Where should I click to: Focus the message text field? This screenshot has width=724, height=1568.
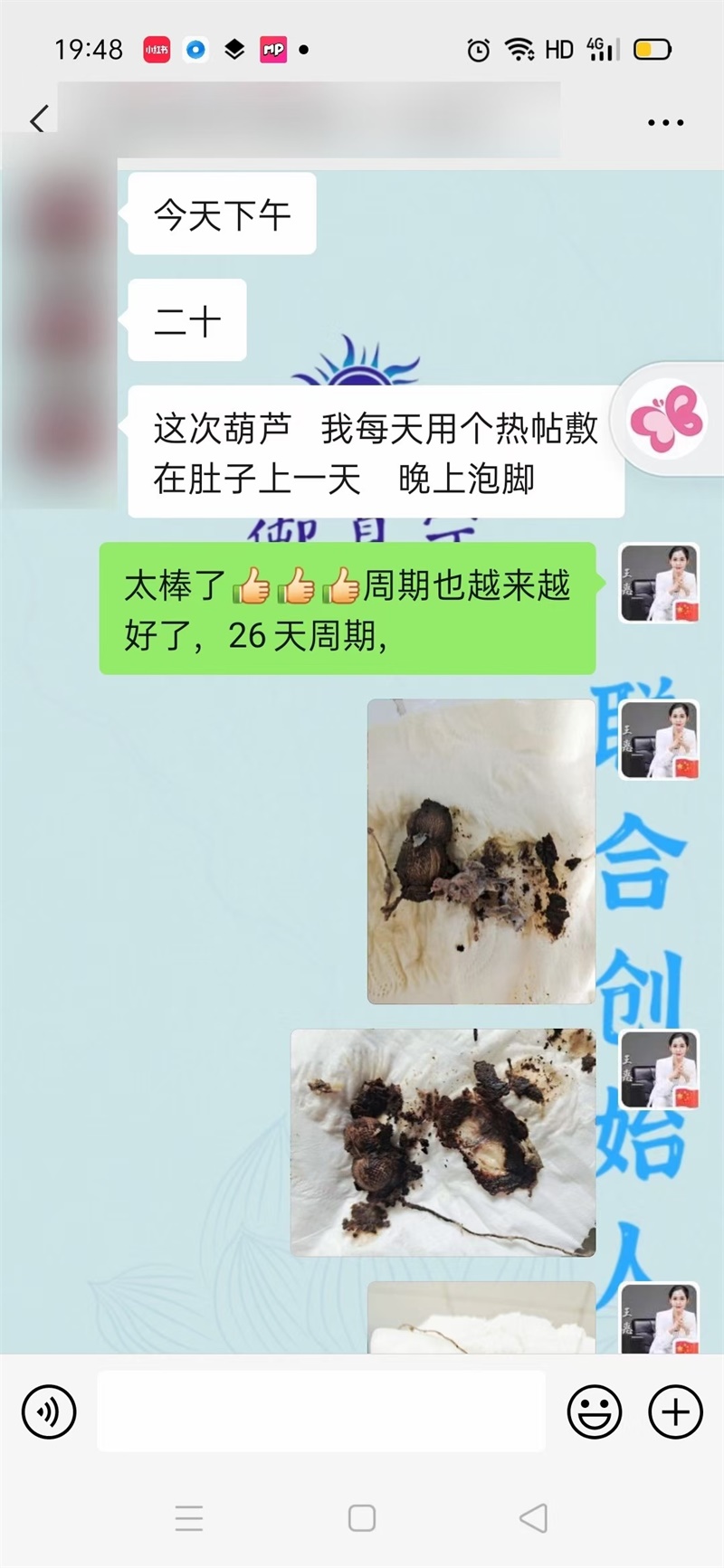click(321, 1411)
